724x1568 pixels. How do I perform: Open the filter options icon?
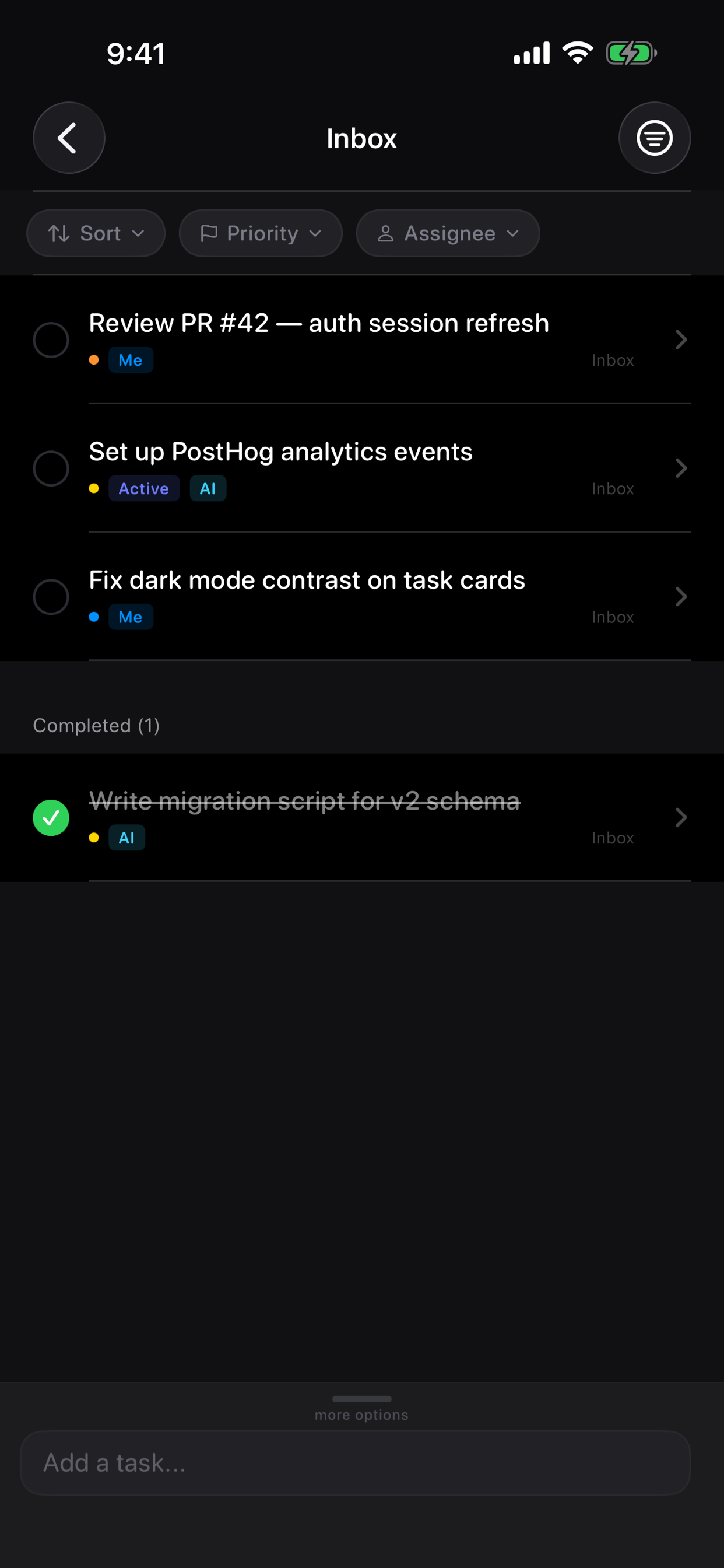click(x=654, y=138)
